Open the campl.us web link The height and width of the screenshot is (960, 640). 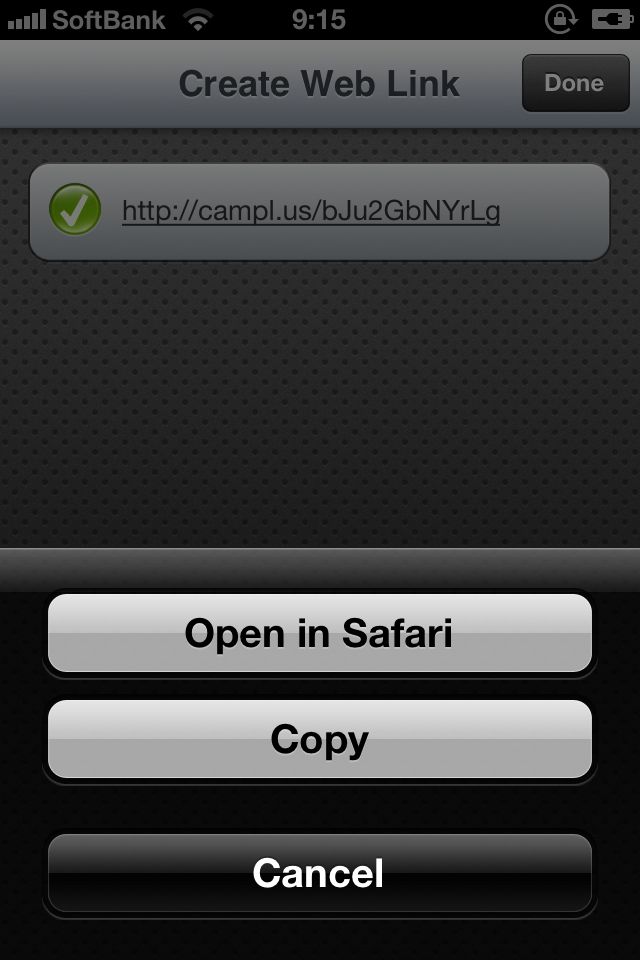[x=310, y=211]
